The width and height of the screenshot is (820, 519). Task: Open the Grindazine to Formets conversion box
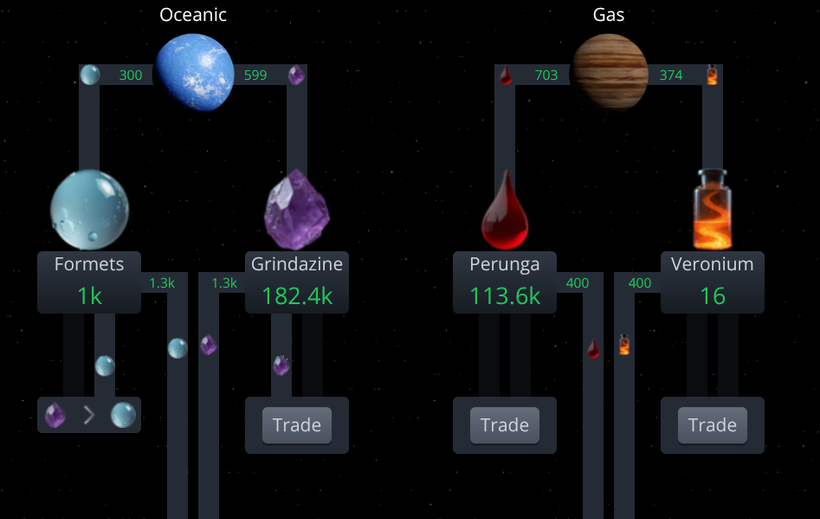pyautogui.click(x=89, y=415)
